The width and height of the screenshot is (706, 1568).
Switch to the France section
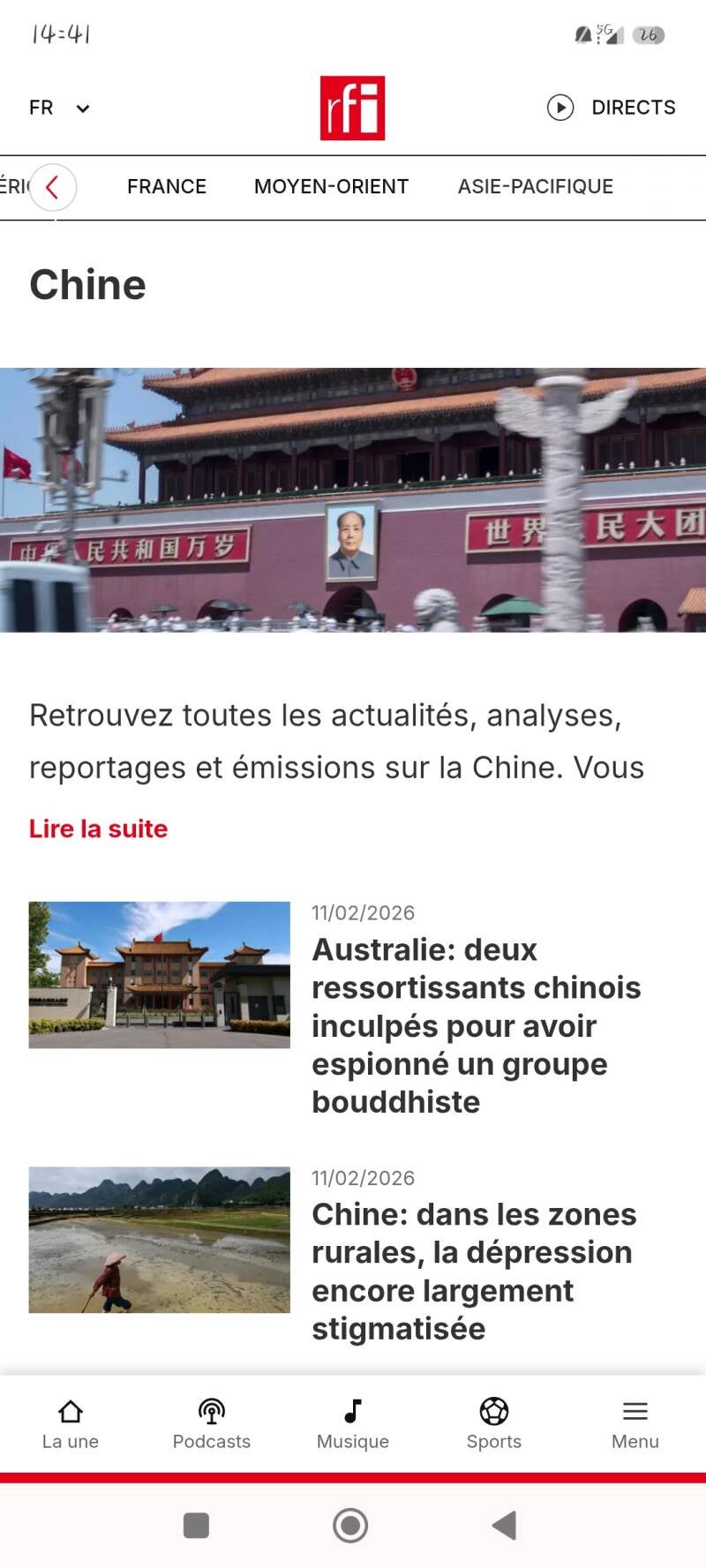[166, 187]
